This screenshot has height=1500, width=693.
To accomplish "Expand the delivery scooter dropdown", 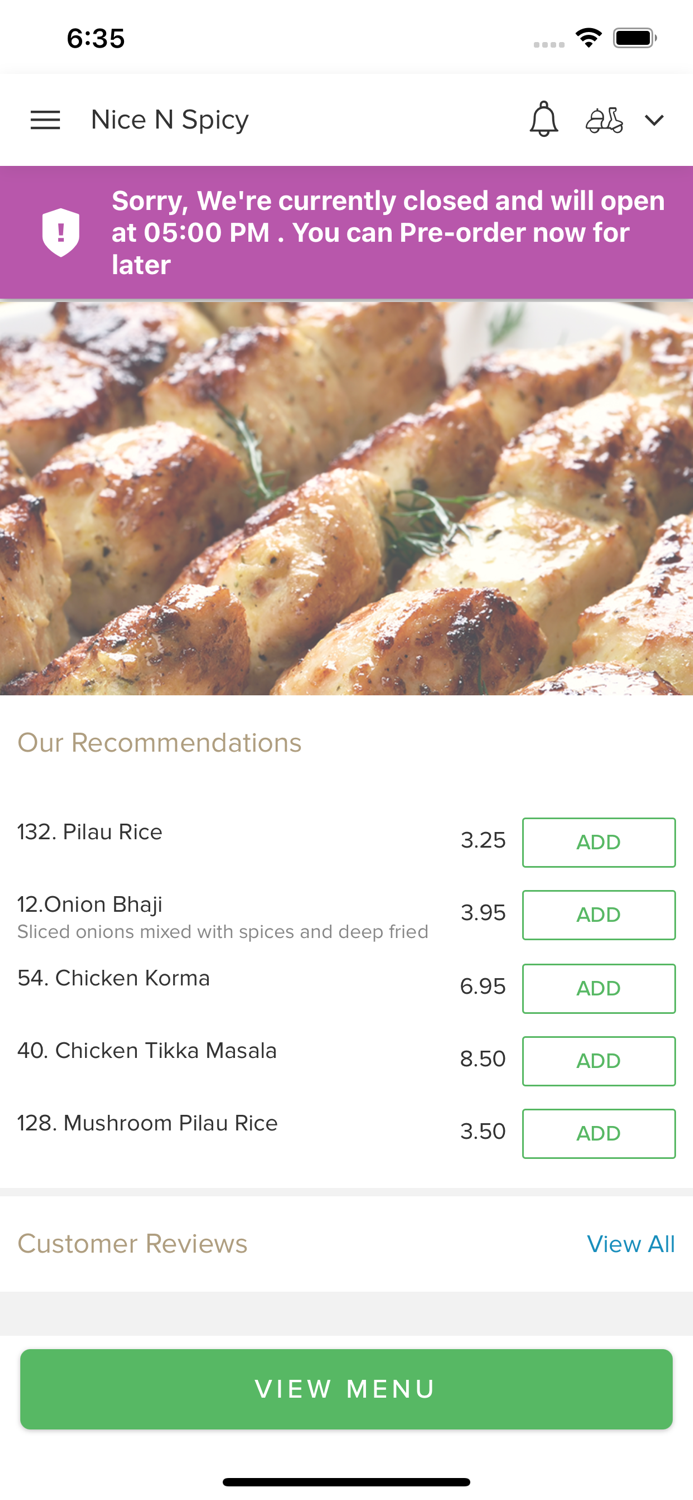I will pos(625,120).
